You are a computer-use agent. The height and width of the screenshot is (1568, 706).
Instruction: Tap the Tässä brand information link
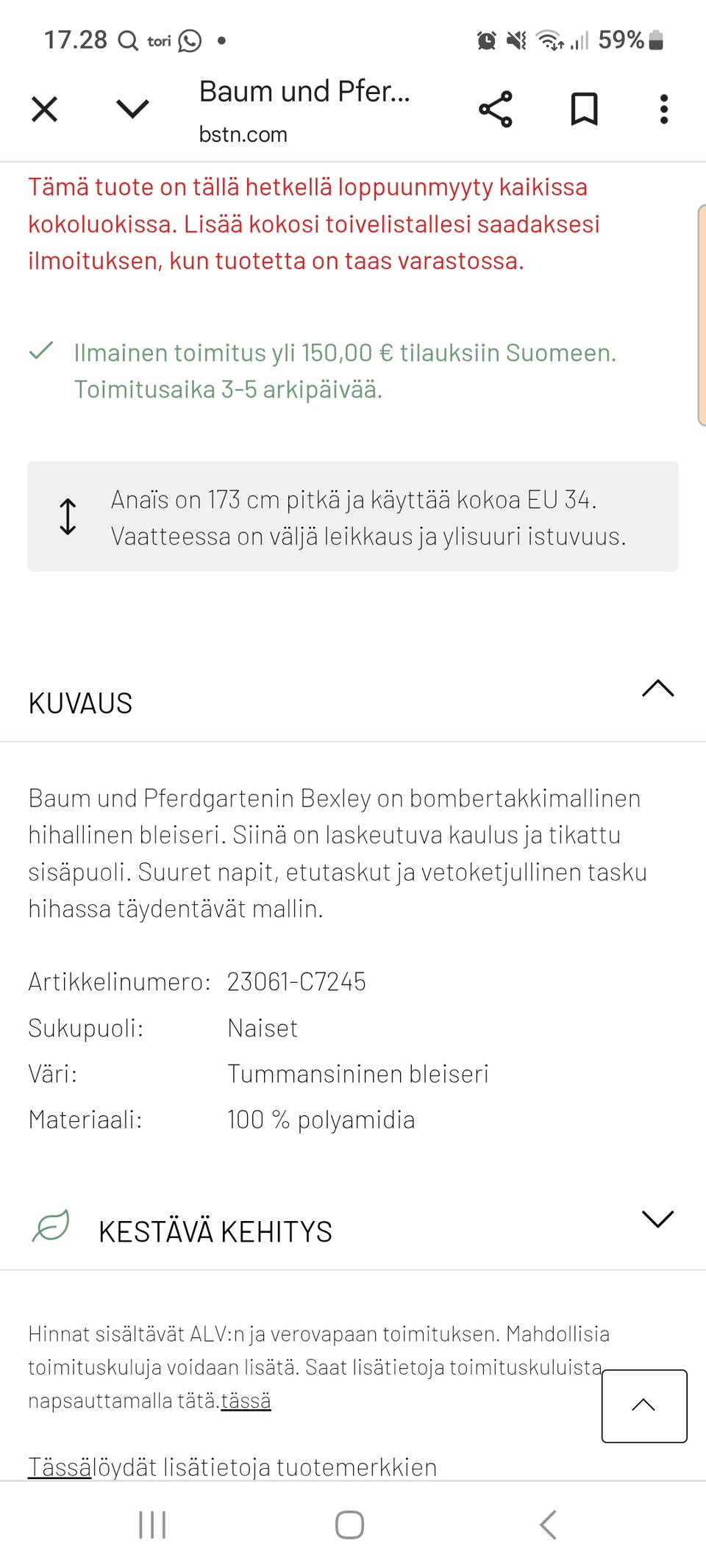tap(57, 1466)
